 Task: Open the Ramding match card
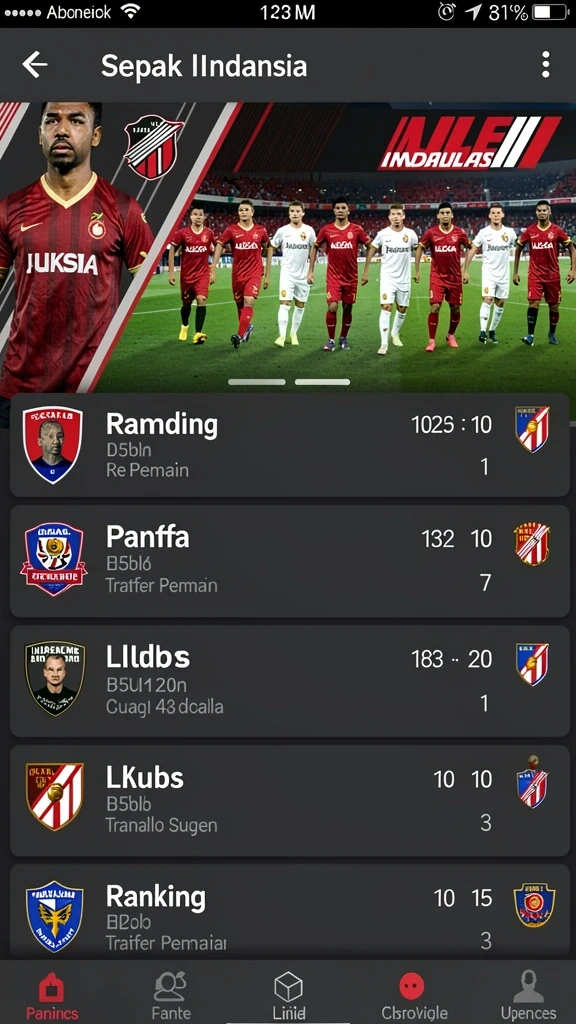click(x=290, y=445)
